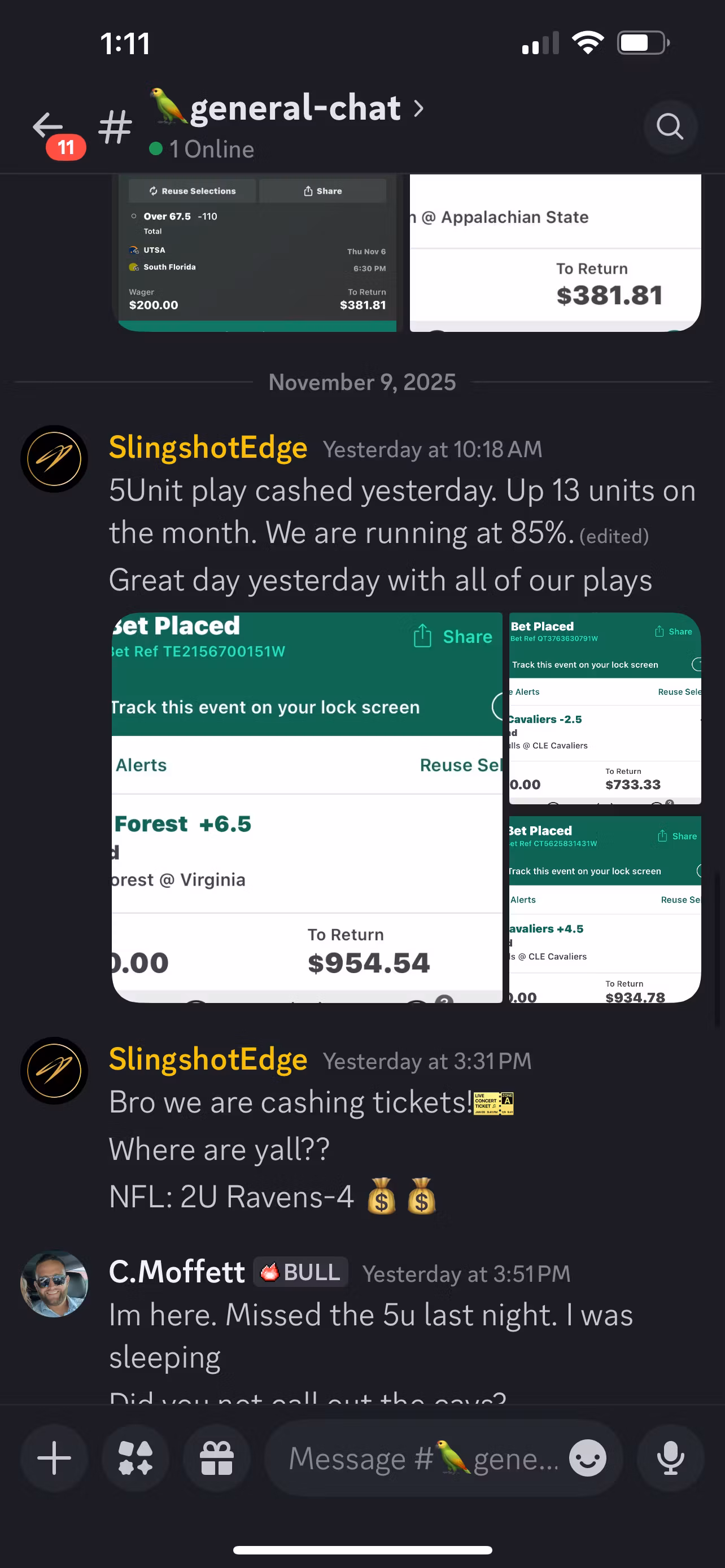
Task: Open the Cavaliers +4.5 bet slip image
Action: click(605, 909)
